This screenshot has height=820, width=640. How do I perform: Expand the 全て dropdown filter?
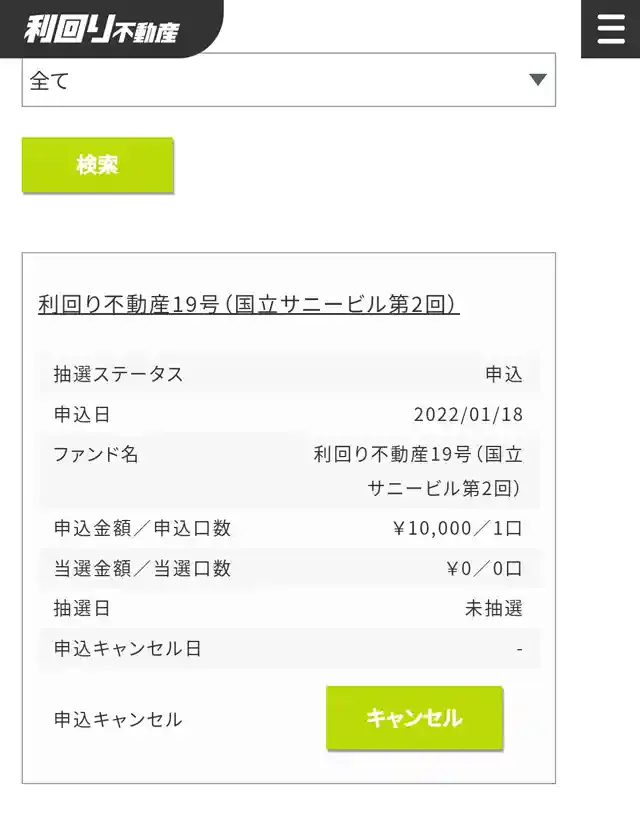click(x=288, y=81)
